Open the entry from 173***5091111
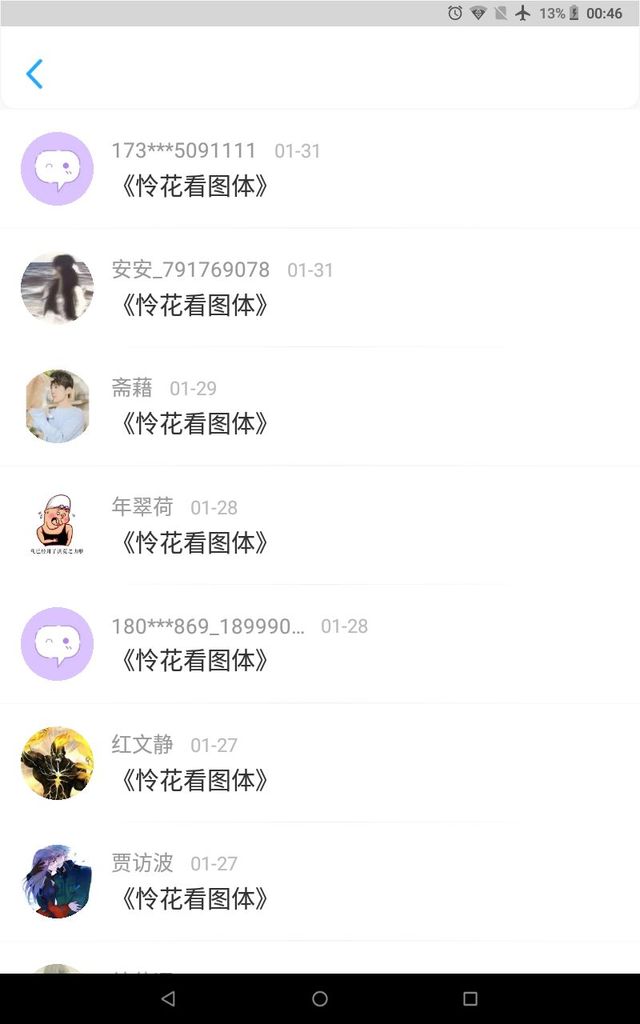Viewport: 640px width, 1024px height. click(x=320, y=169)
